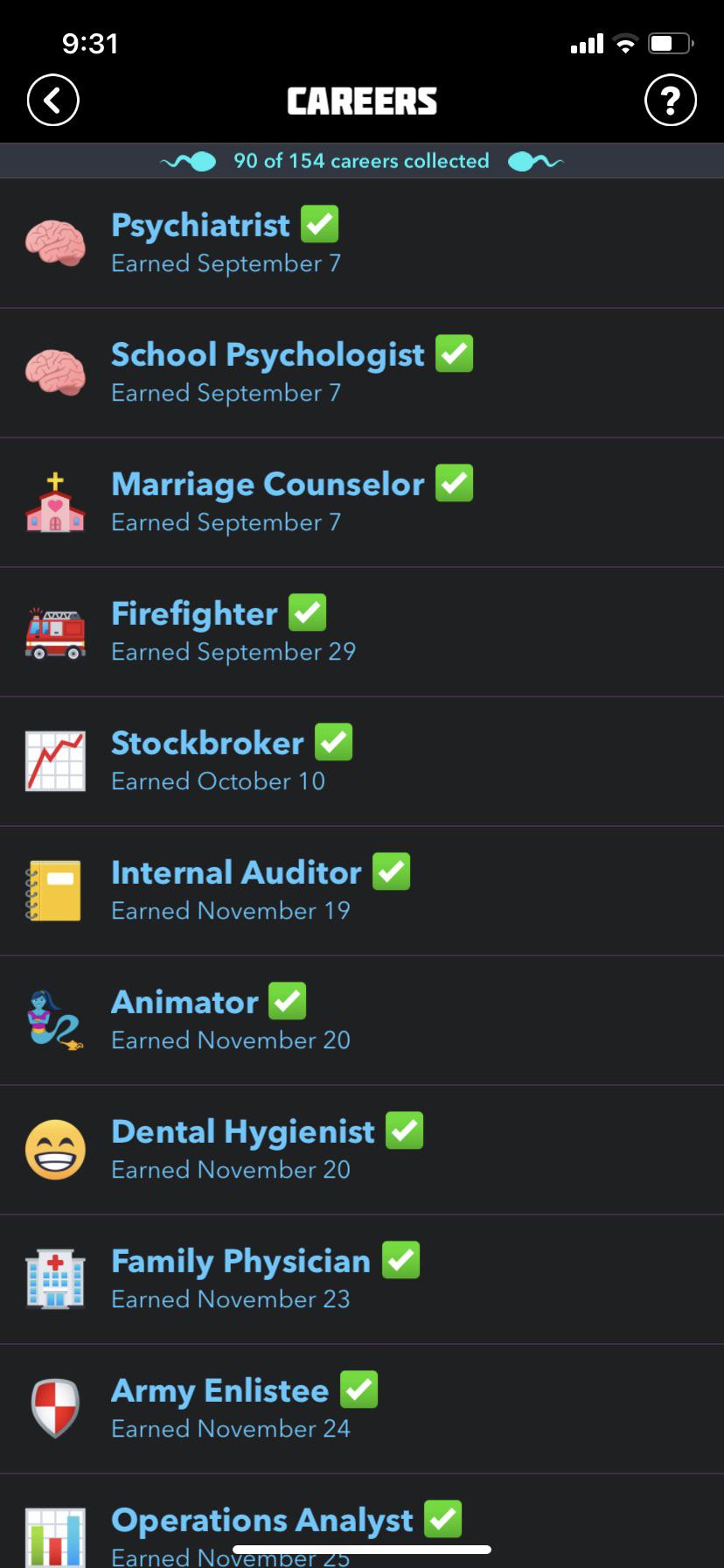
Task: Go back from the Careers screen
Action: [53, 101]
